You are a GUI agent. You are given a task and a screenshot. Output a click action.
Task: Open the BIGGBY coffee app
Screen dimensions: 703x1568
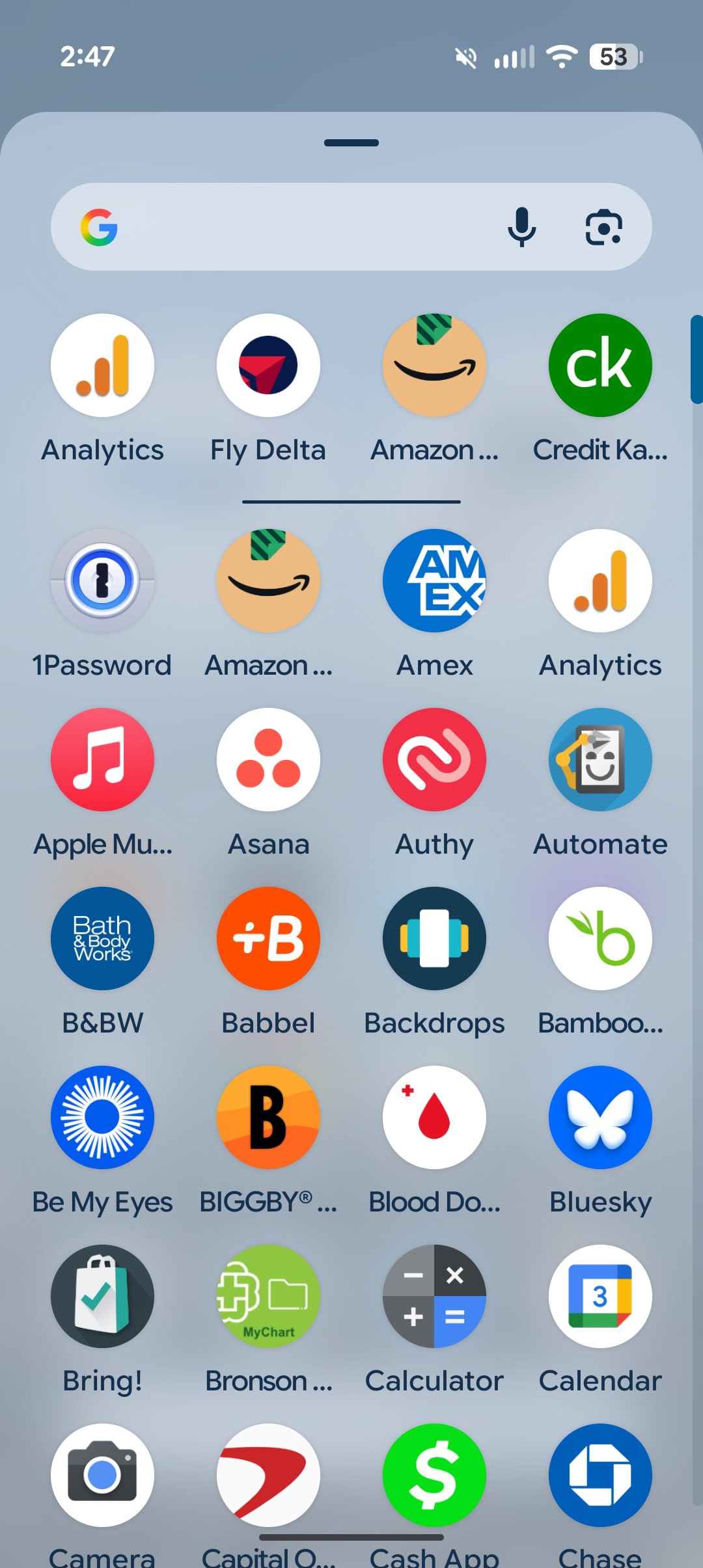coord(268,1116)
